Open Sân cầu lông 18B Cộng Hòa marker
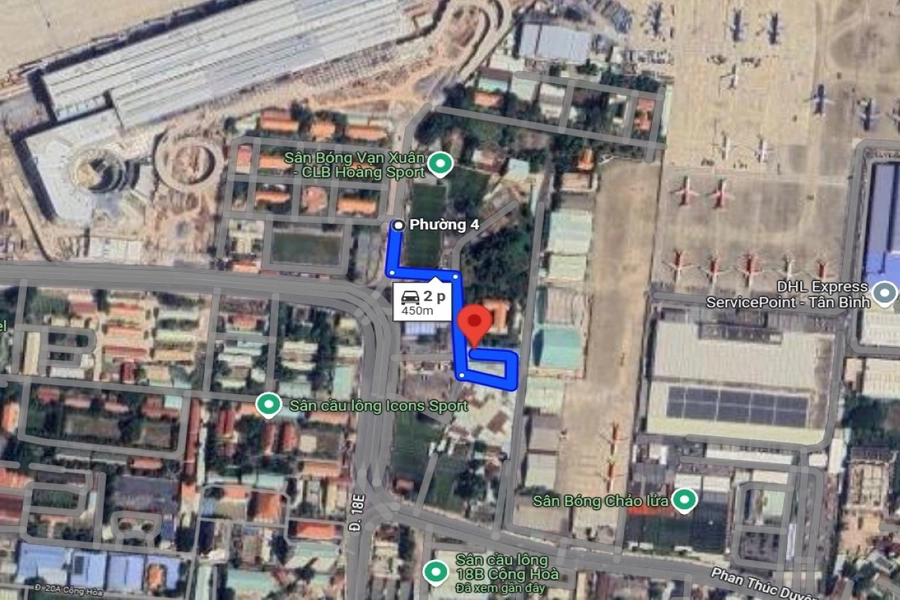This screenshot has width=900, height=600. (435, 572)
